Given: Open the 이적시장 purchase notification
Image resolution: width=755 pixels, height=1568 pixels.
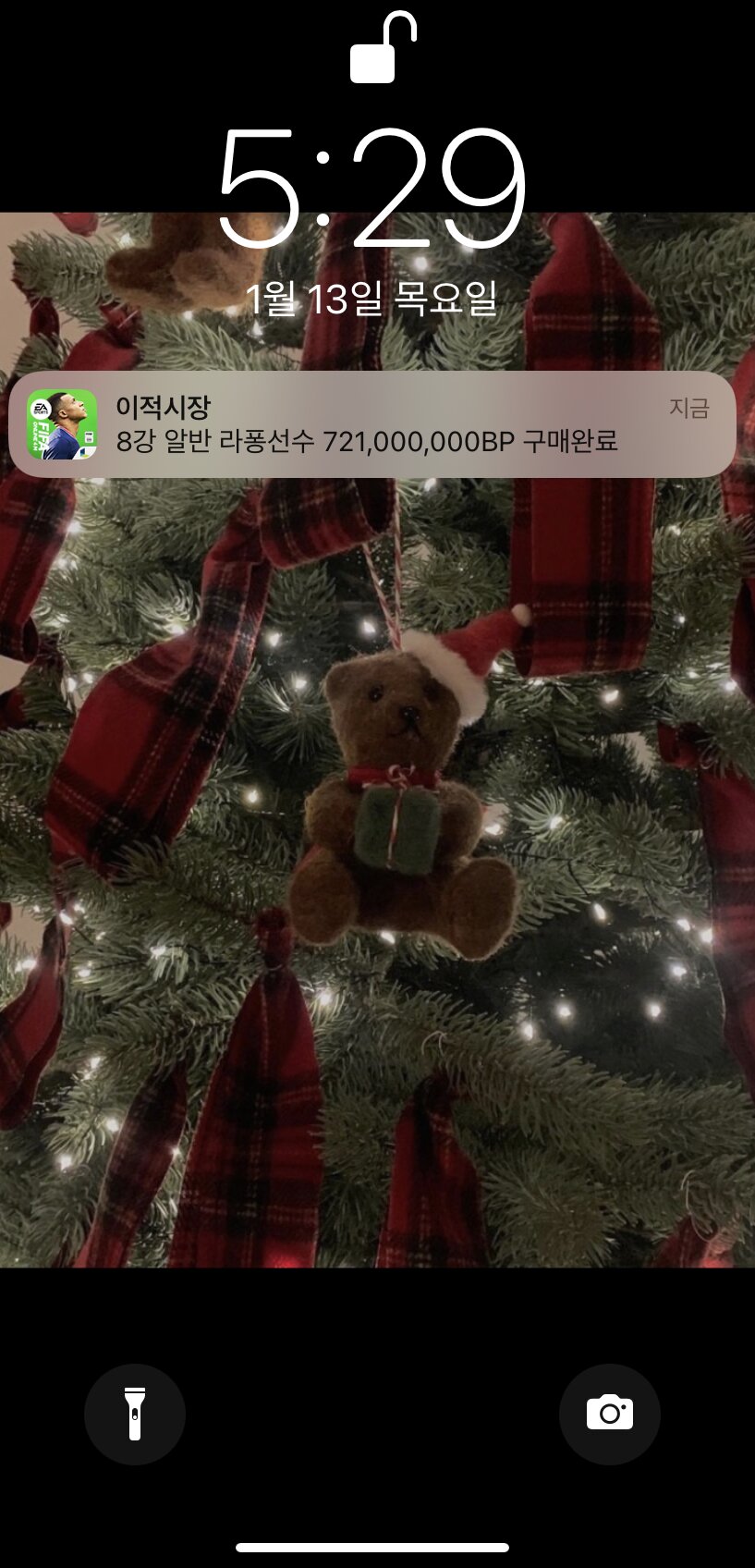Looking at the screenshot, I should point(372,424).
